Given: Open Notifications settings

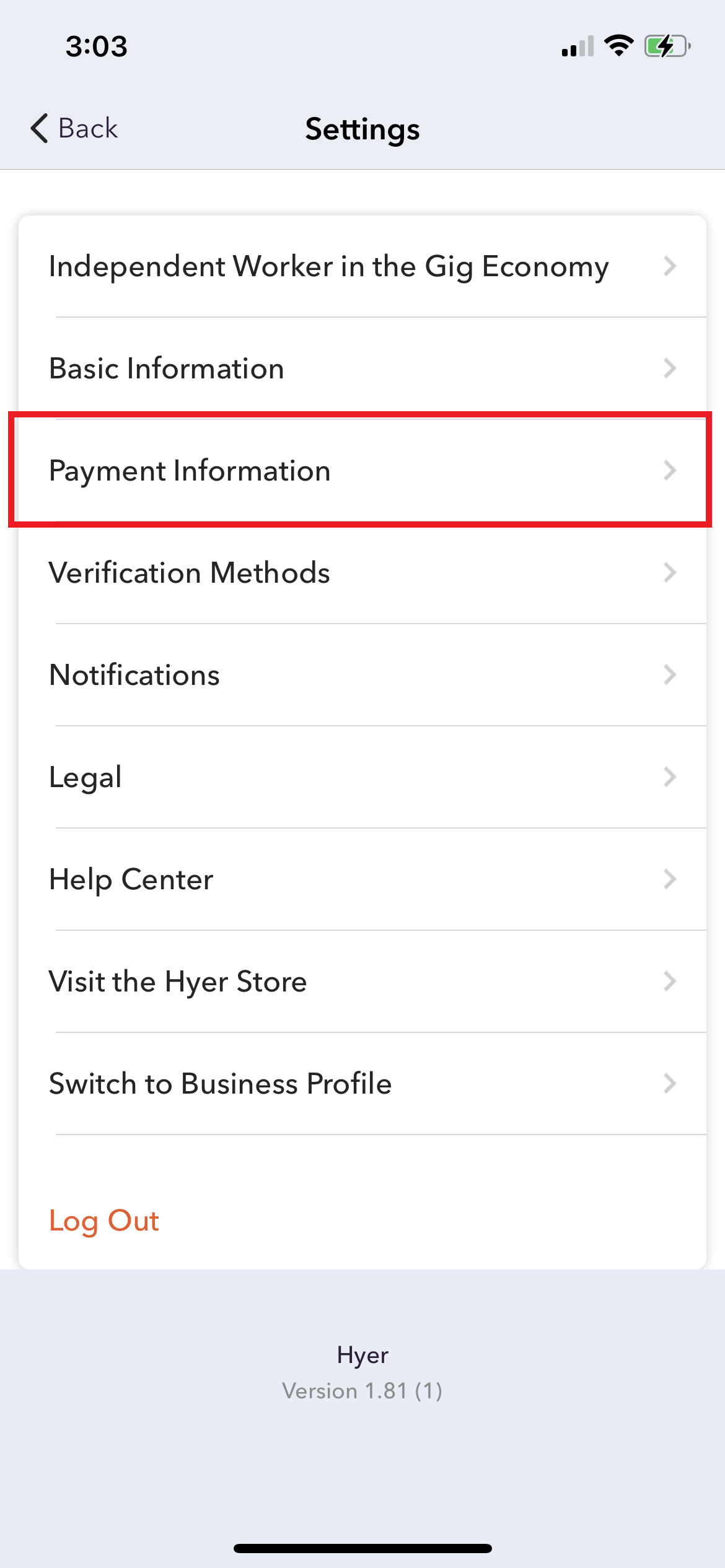Looking at the screenshot, I should tap(362, 675).
